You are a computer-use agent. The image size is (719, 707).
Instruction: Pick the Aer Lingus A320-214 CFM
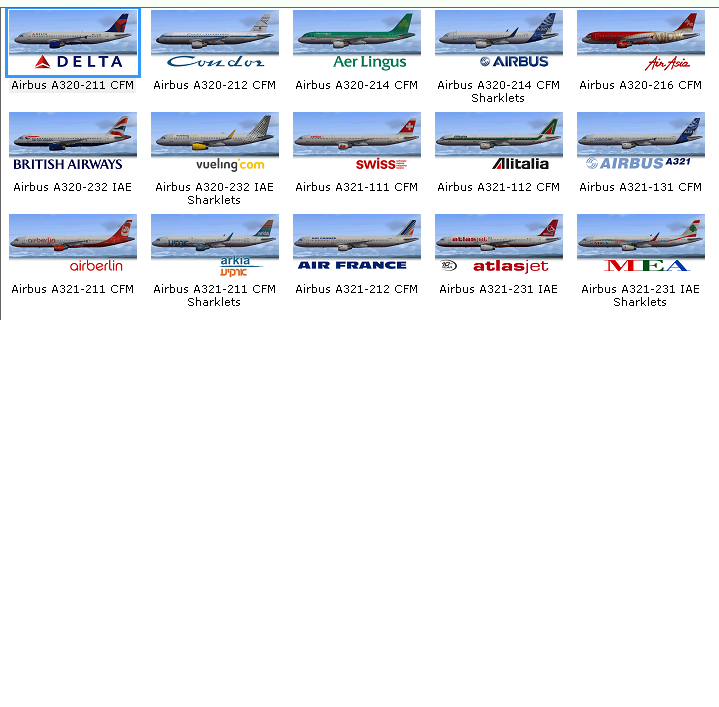pyautogui.click(x=357, y=43)
